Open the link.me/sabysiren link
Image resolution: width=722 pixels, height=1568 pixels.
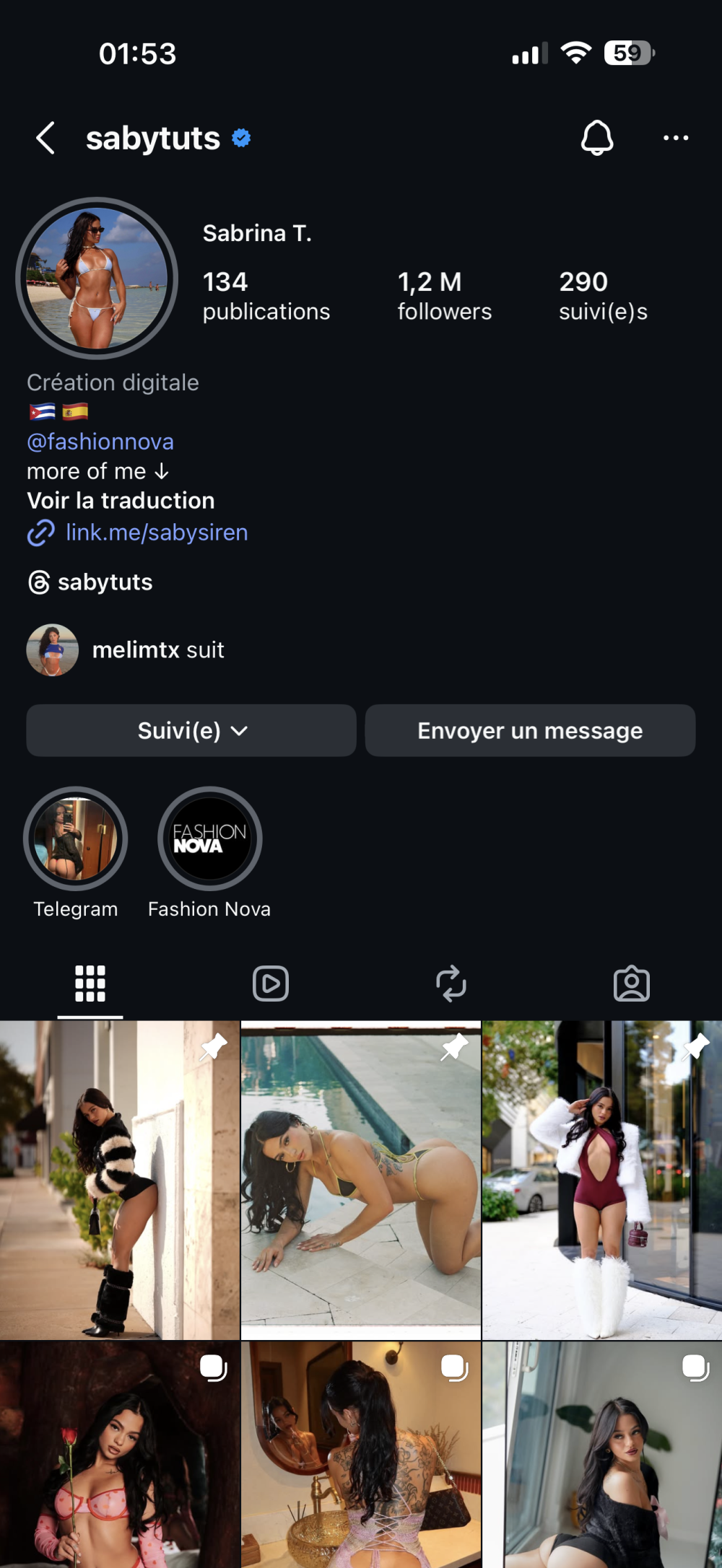(x=156, y=533)
